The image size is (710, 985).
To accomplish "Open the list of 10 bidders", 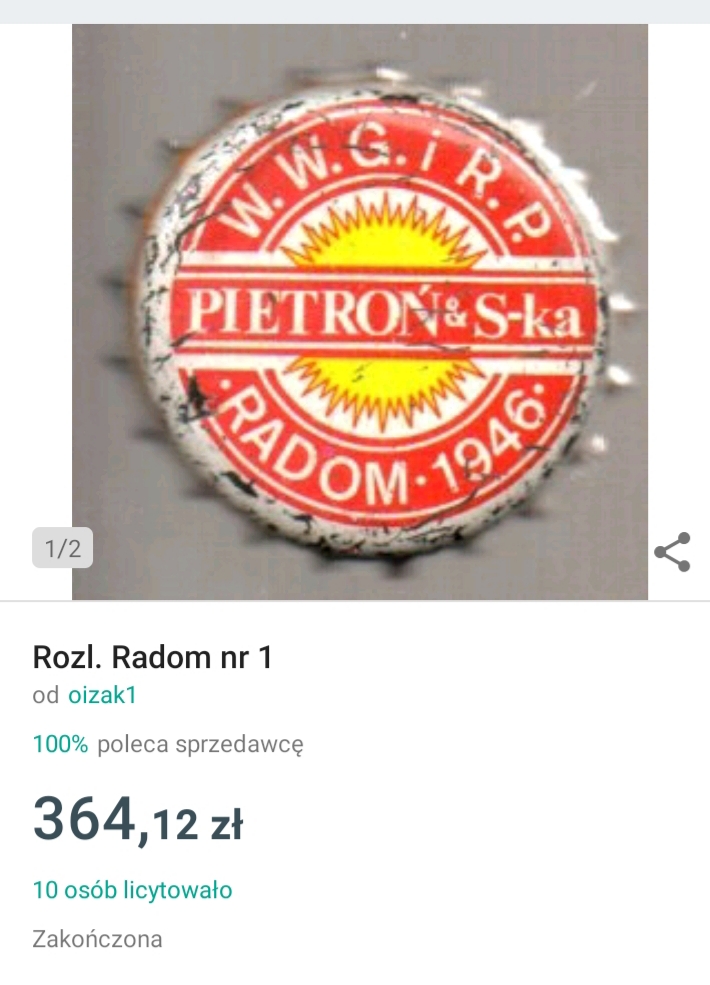I will pos(132,890).
